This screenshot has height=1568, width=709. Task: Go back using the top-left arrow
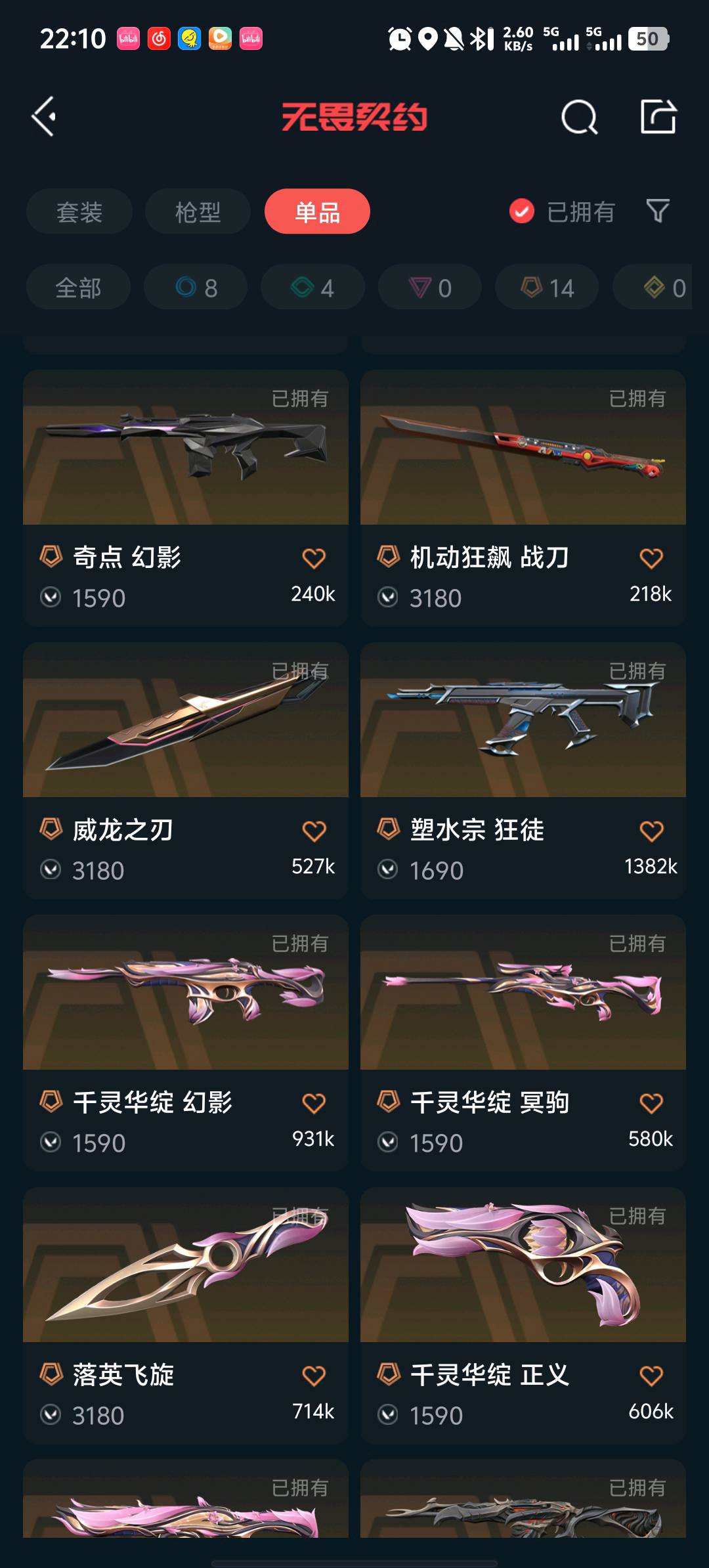pos(44,117)
